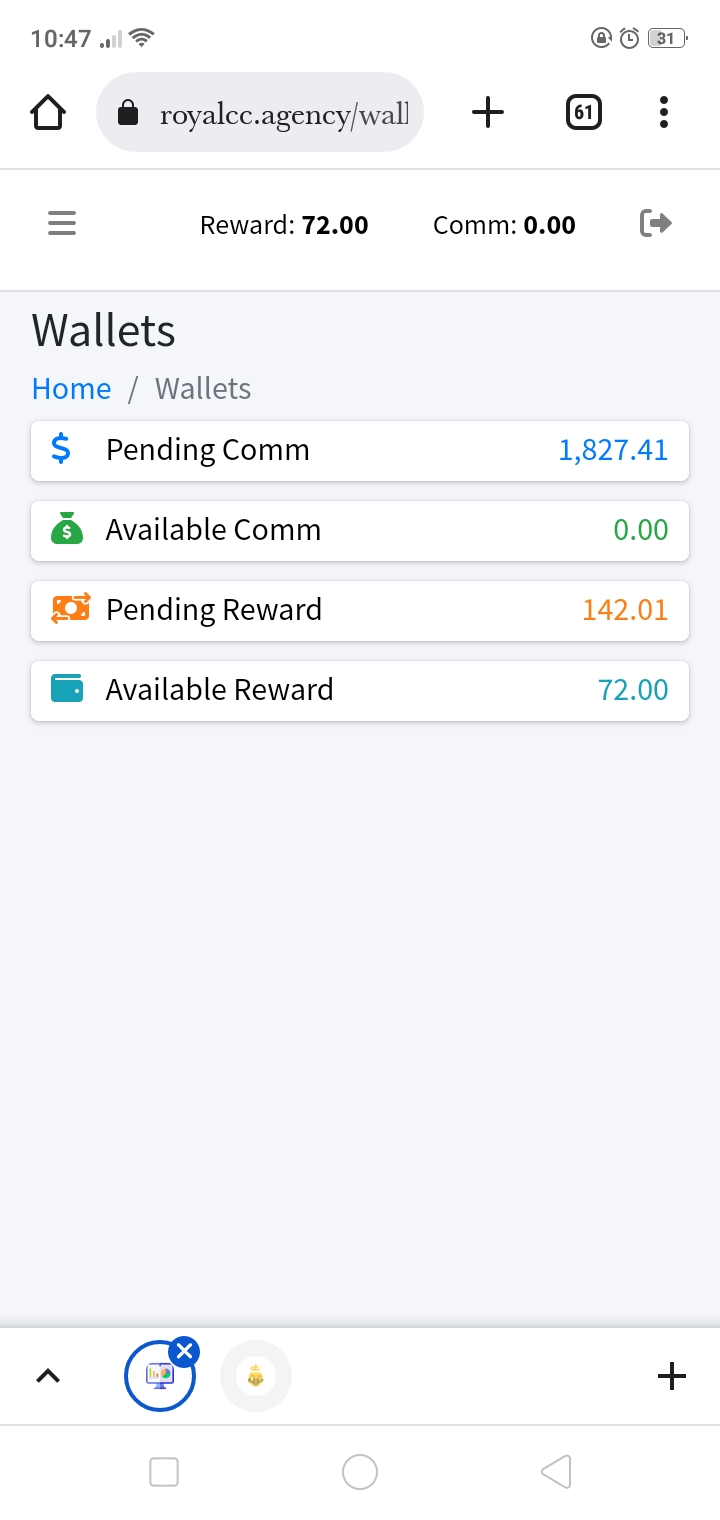This screenshot has height=1520, width=720.
Task: Follow the Home breadcrumb link
Action: (71, 388)
